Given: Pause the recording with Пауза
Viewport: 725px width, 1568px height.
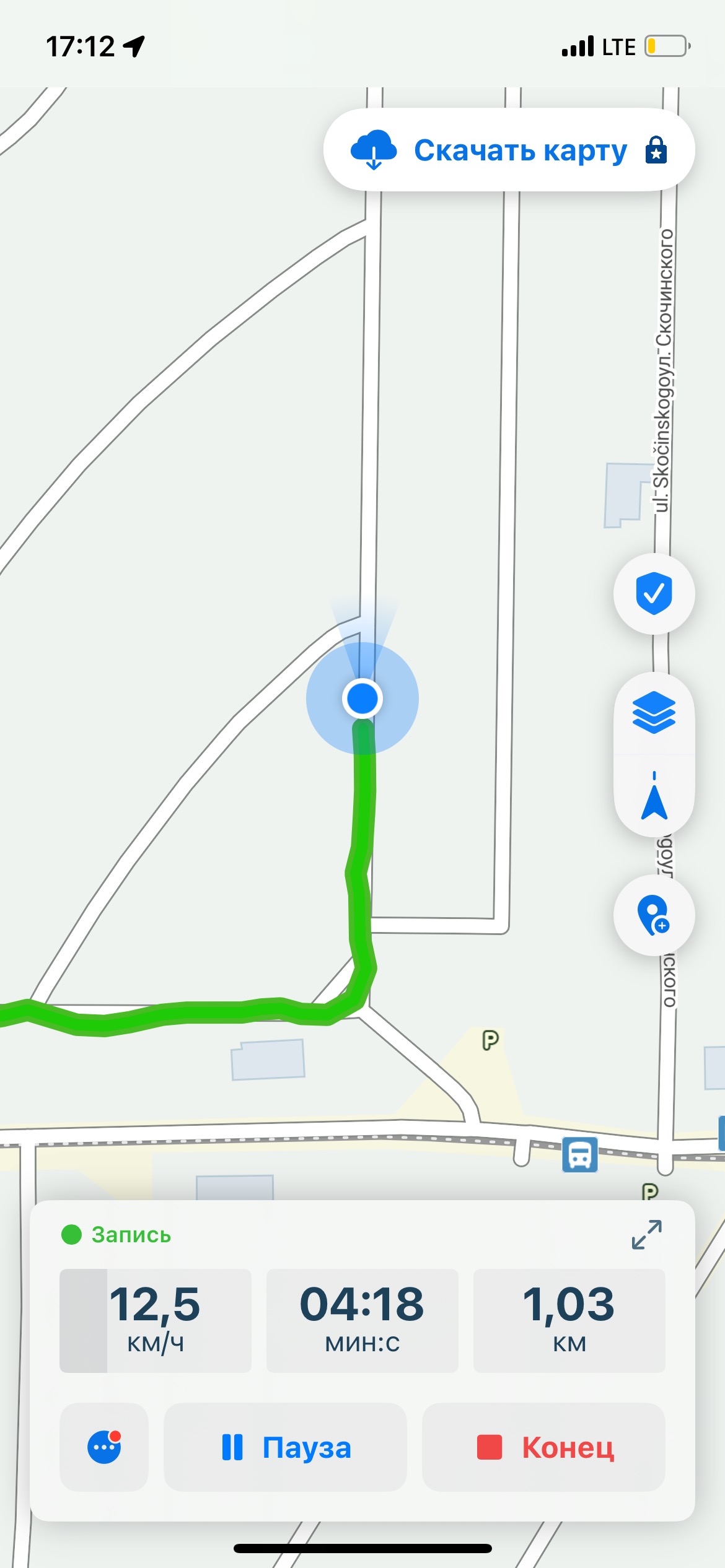Looking at the screenshot, I should [x=286, y=1447].
